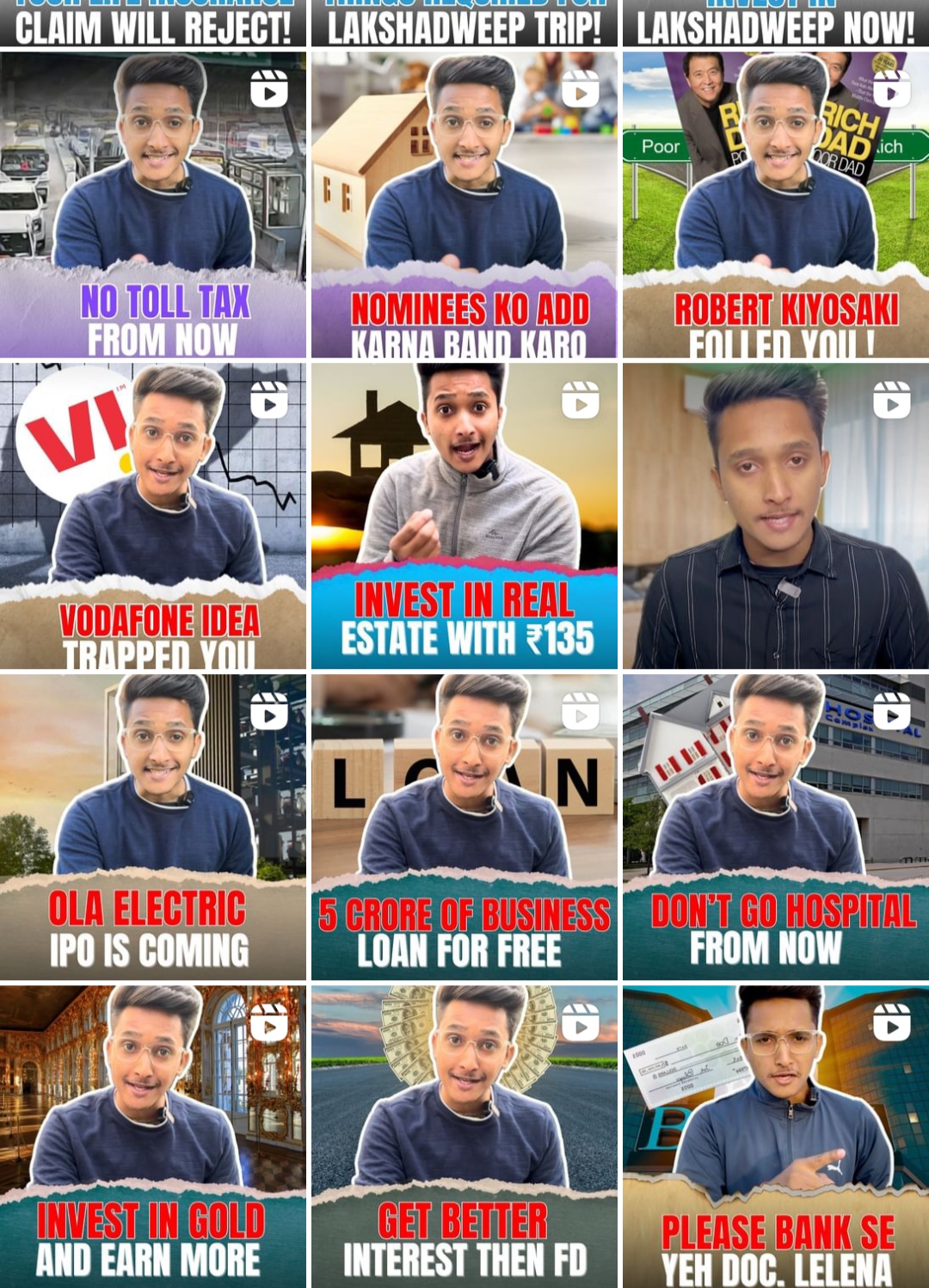Open the Robert Kiyosaki reel
The image size is (929, 1288).
click(x=775, y=205)
